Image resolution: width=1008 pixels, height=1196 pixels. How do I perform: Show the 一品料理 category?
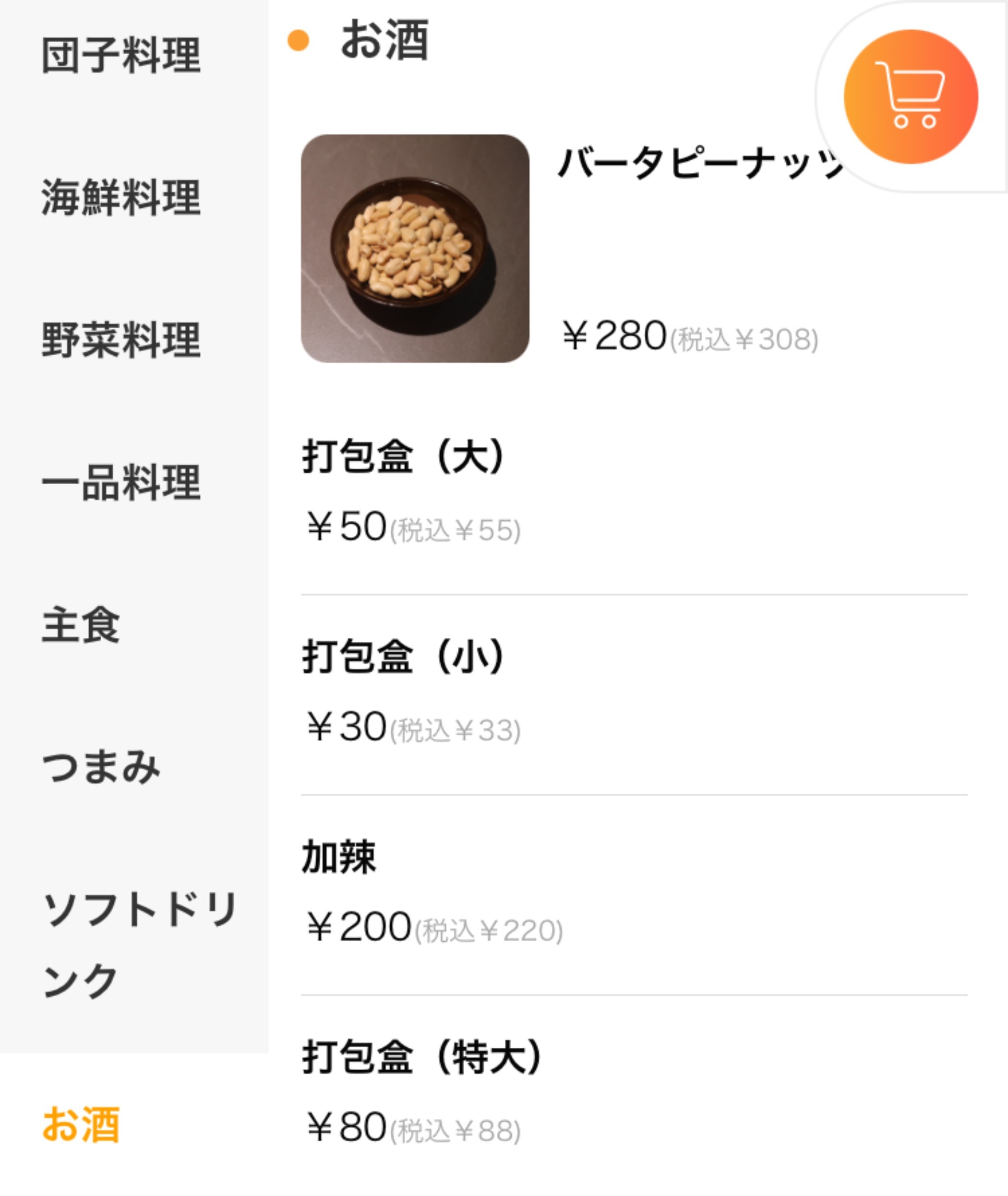click(121, 483)
